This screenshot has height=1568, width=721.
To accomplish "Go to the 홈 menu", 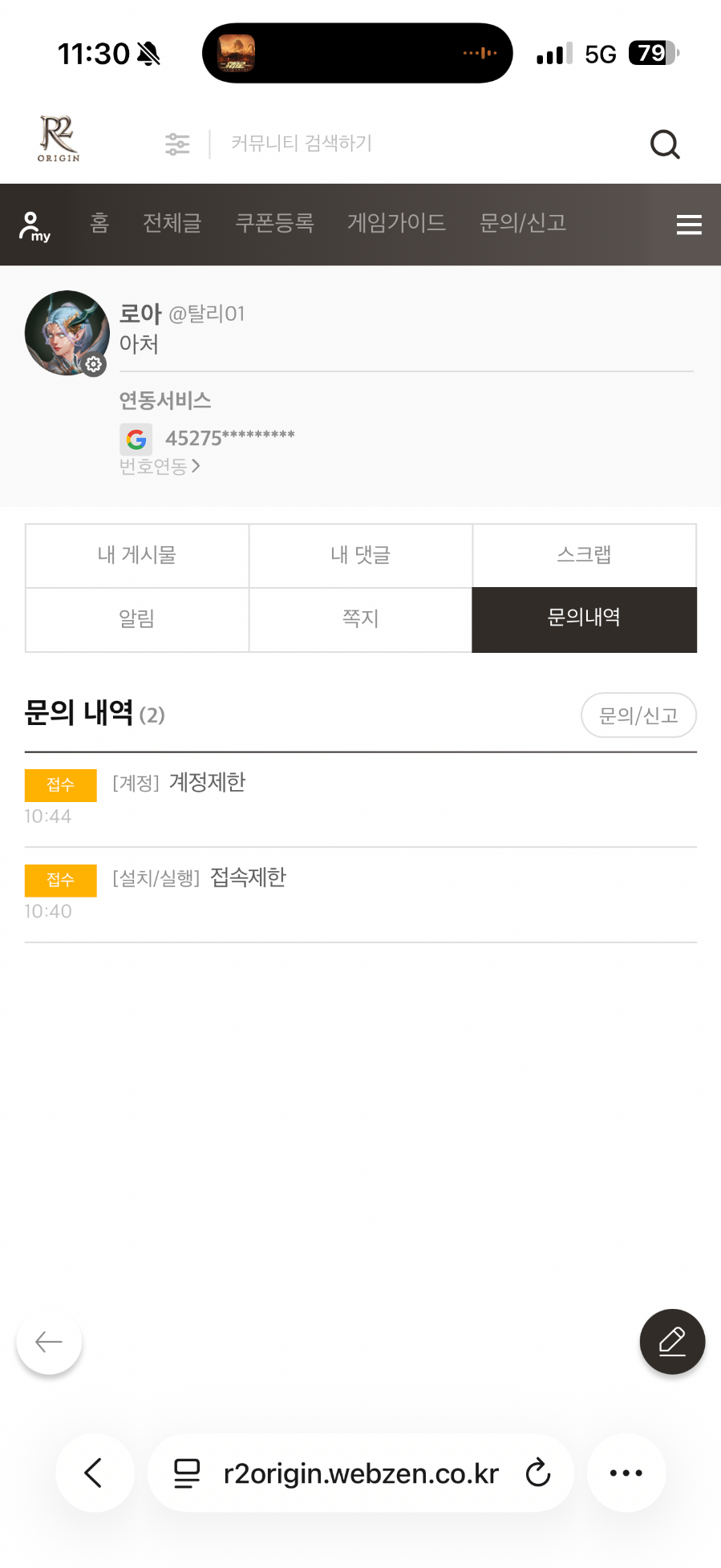I will click(x=99, y=223).
